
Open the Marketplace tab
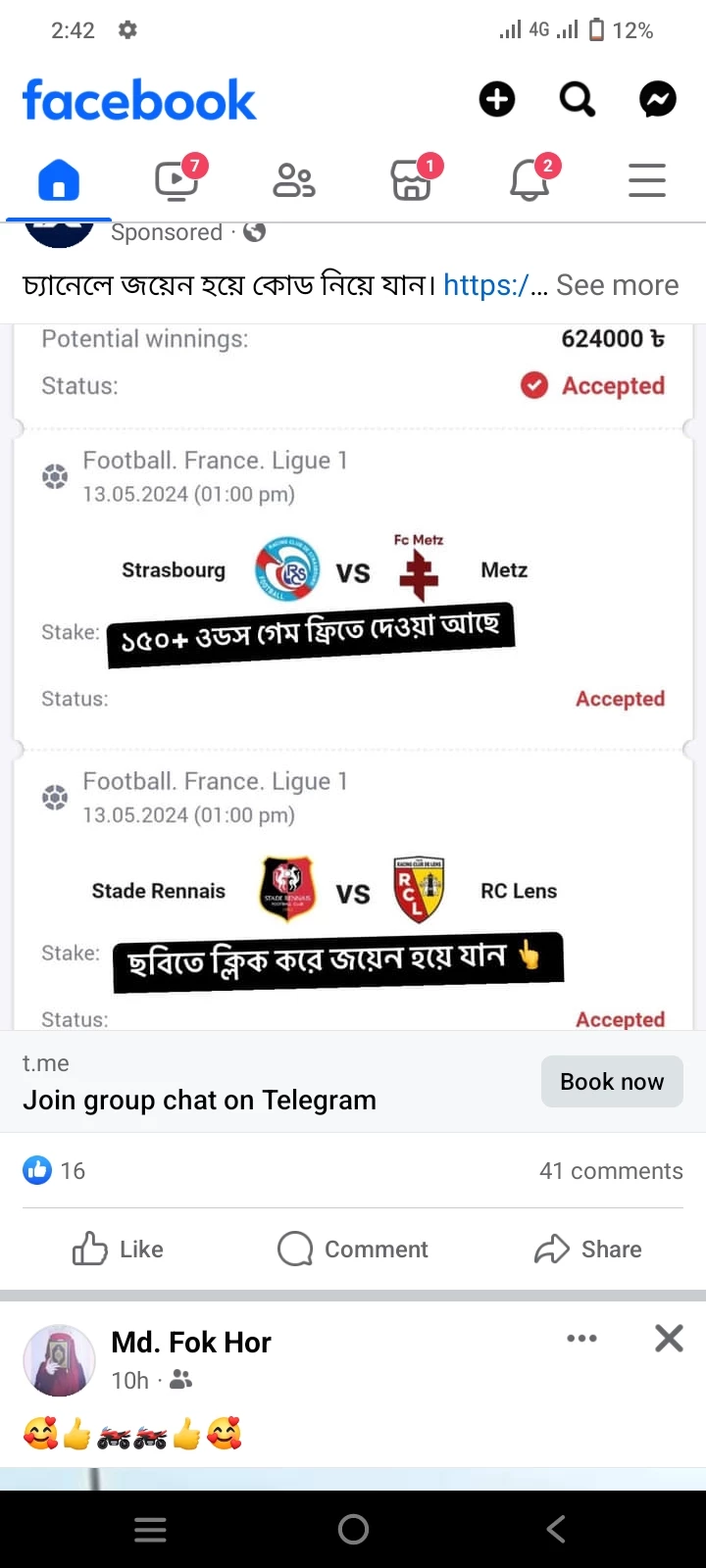(x=412, y=181)
